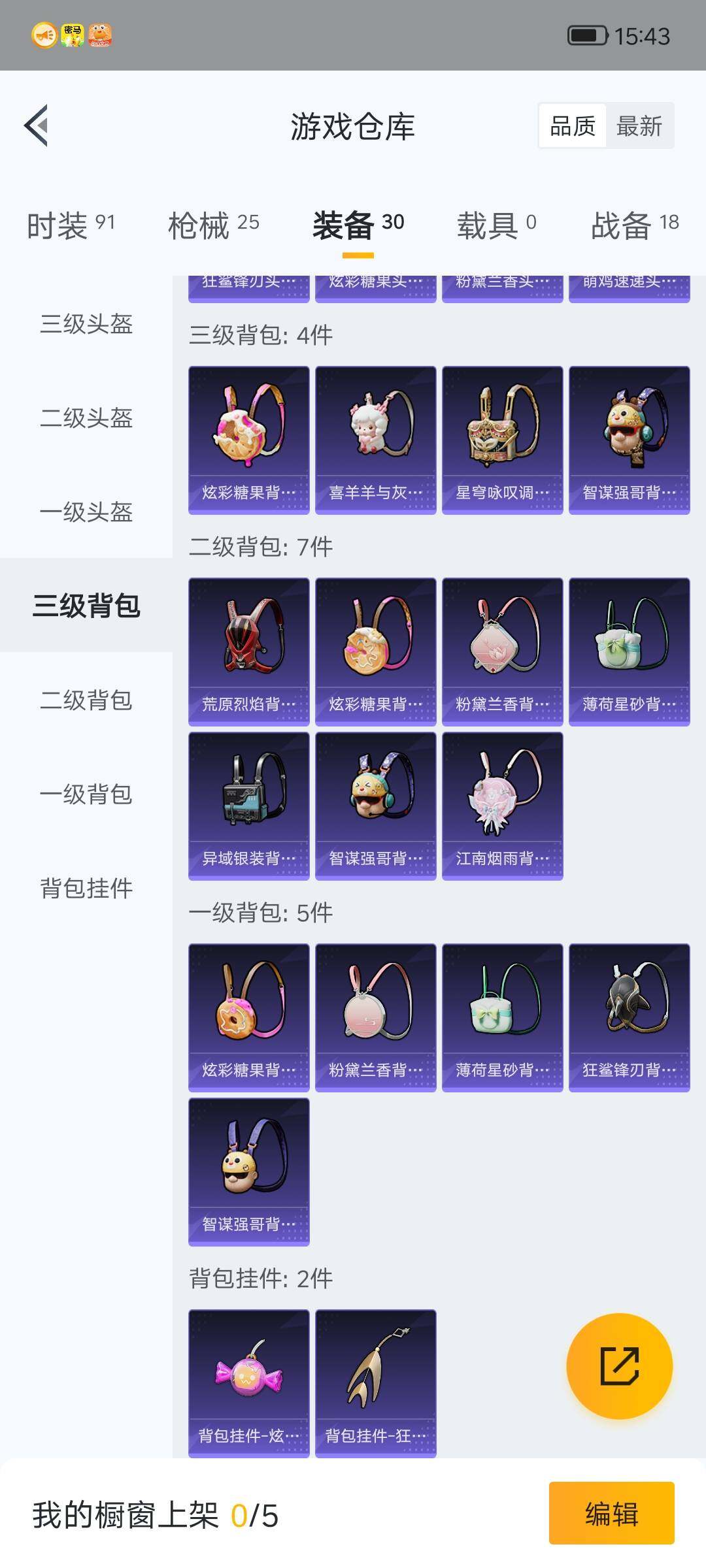Select 二级背包 in the sidebar
The image size is (706, 1568).
coord(86,700)
